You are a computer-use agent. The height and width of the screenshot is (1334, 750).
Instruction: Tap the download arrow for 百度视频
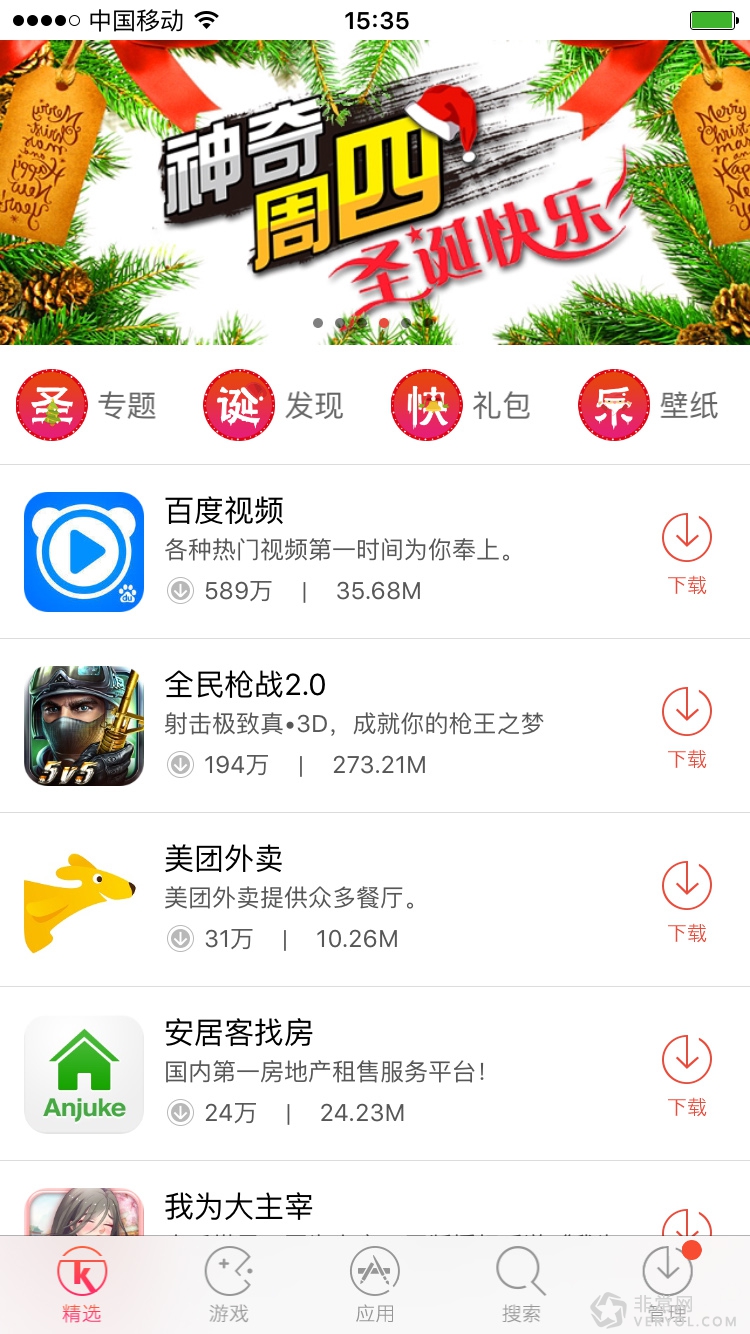click(686, 536)
